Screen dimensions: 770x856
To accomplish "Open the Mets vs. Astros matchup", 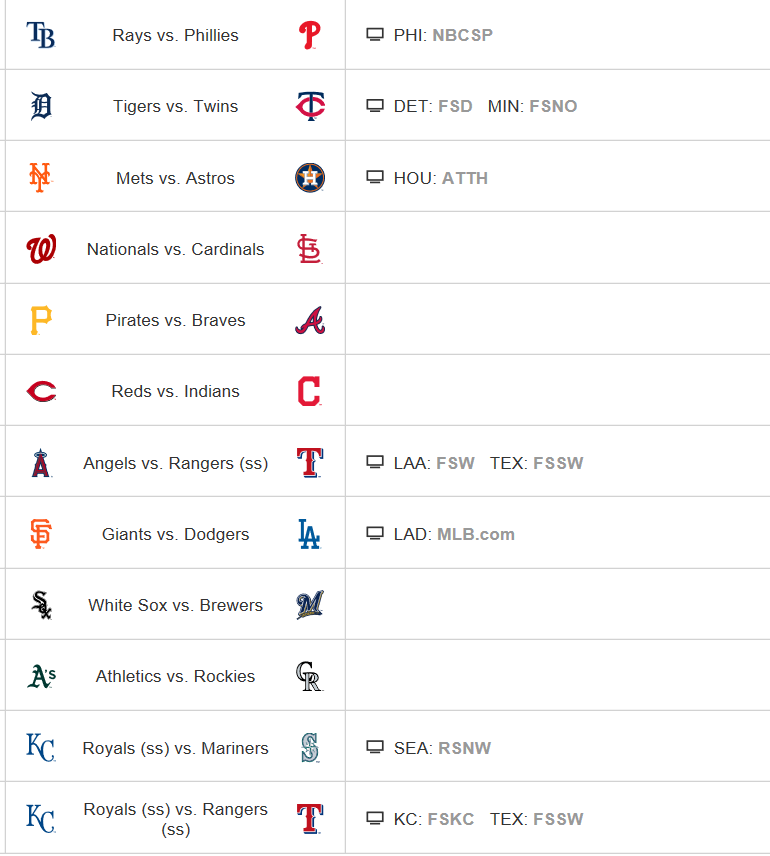I will pos(175,178).
